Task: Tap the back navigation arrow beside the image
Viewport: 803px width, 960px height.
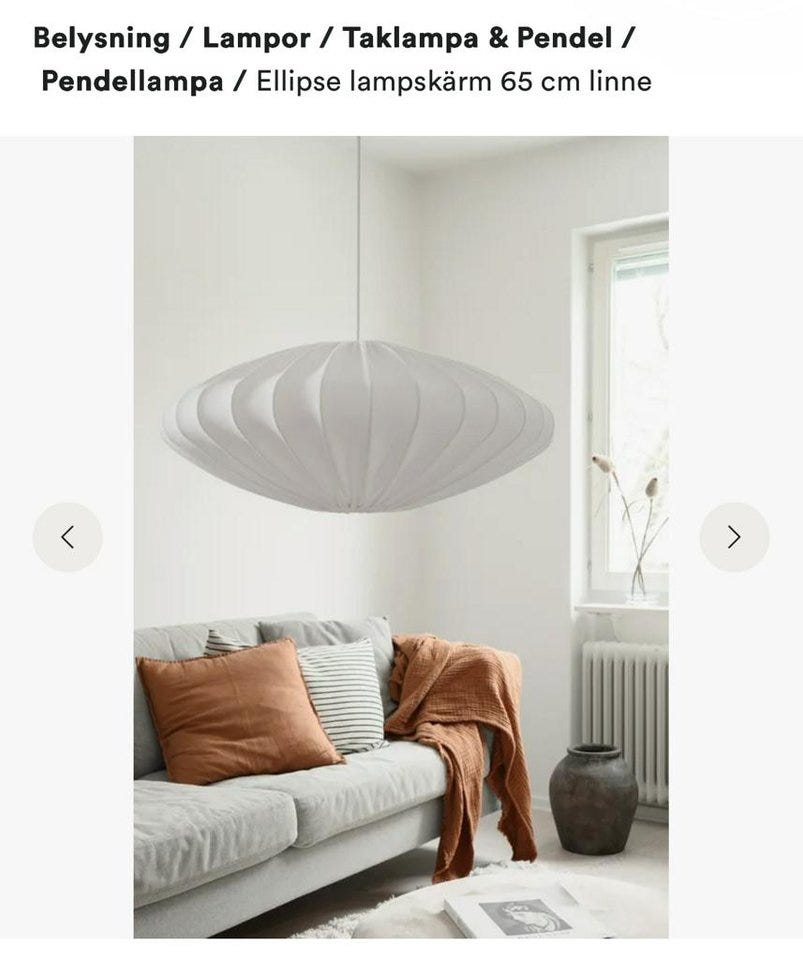Action: [x=68, y=536]
